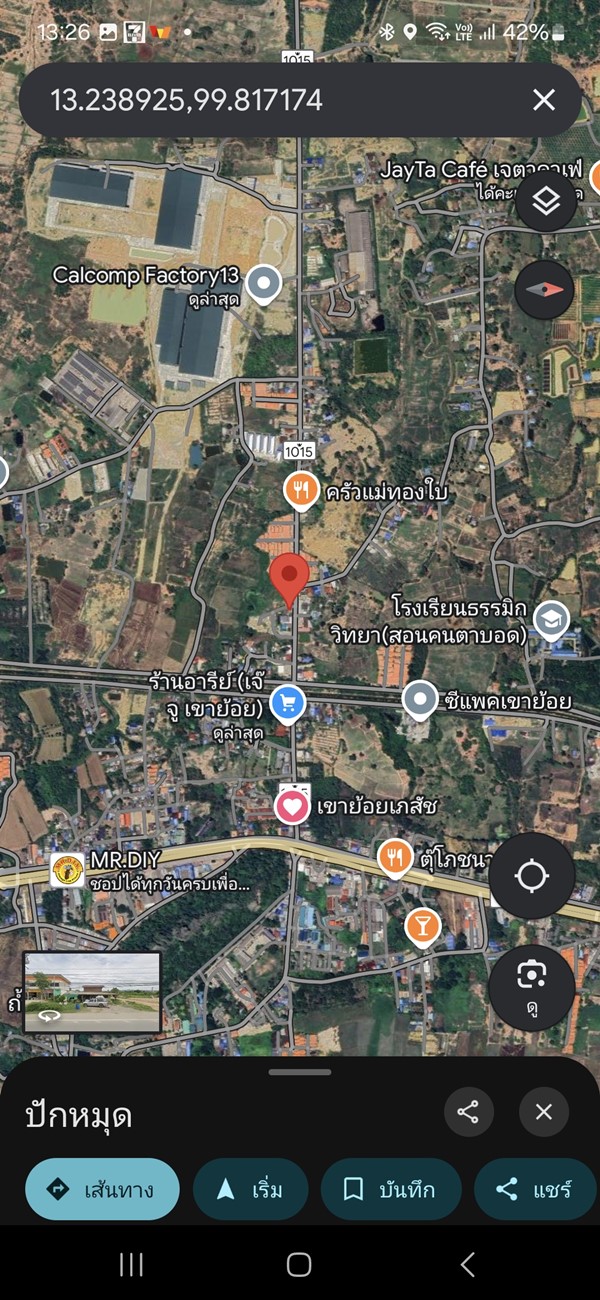Screen dimensions: 600x1300
Task: Select เขาย้อยเภสัช pharmacy marker
Action: click(x=292, y=806)
